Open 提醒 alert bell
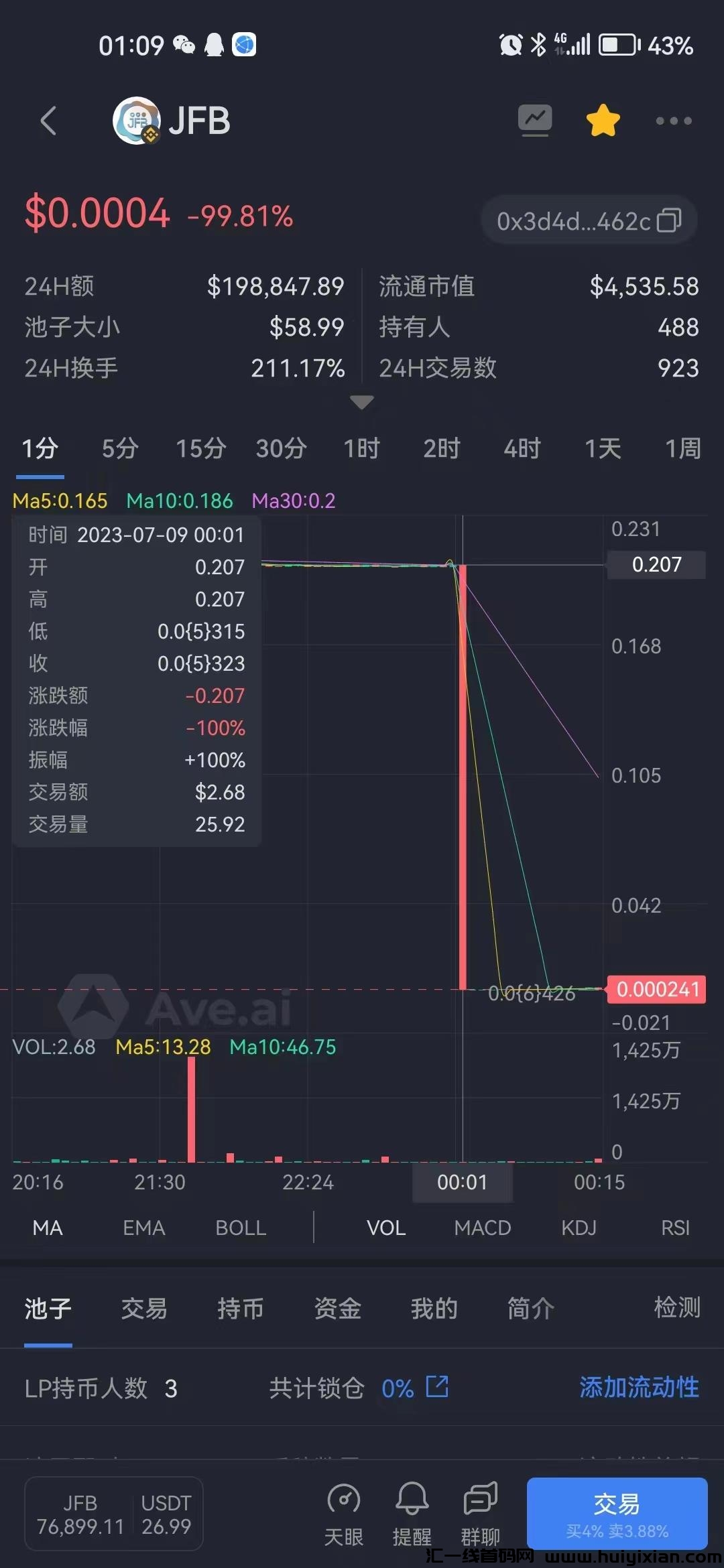This screenshot has width=724, height=1568. [x=412, y=1513]
